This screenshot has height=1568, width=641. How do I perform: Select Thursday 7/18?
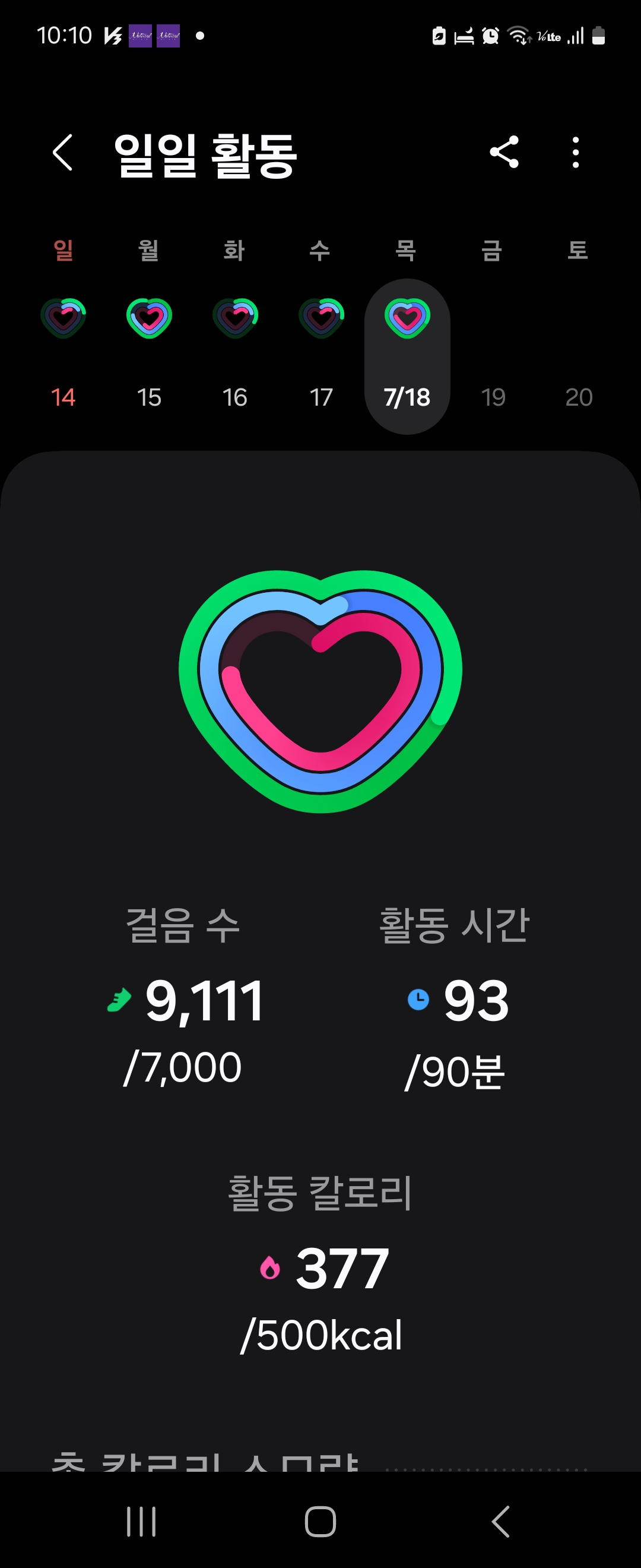[407, 356]
